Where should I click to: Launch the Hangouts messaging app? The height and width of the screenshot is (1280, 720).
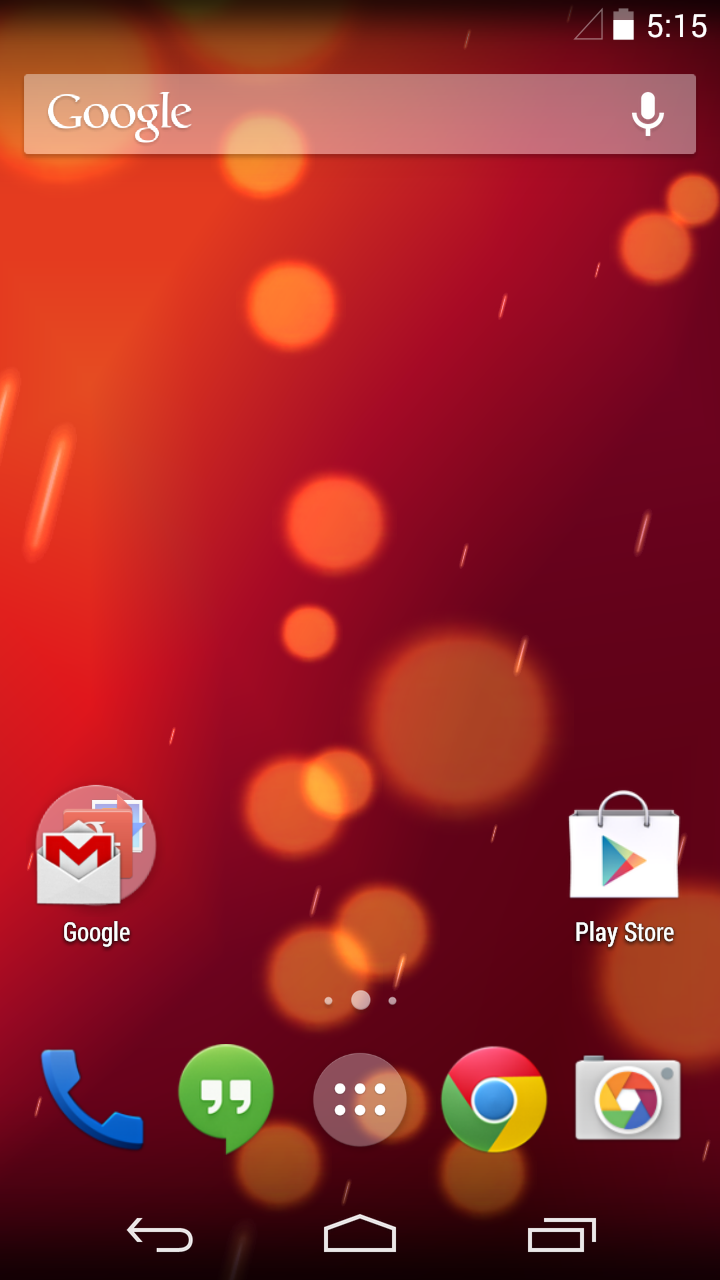click(x=226, y=1098)
